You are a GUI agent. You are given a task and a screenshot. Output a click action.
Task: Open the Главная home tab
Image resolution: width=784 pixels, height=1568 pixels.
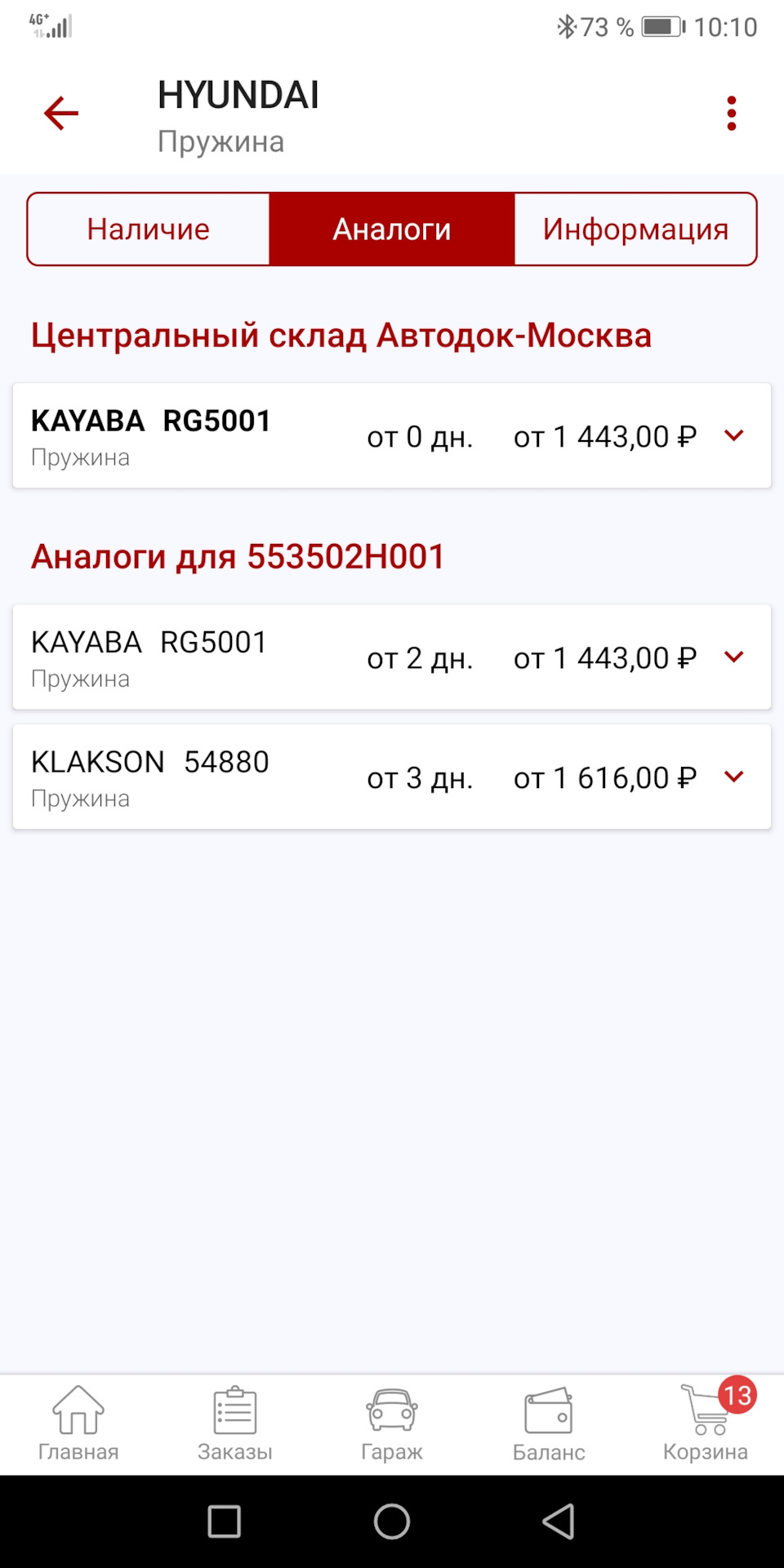click(78, 1424)
